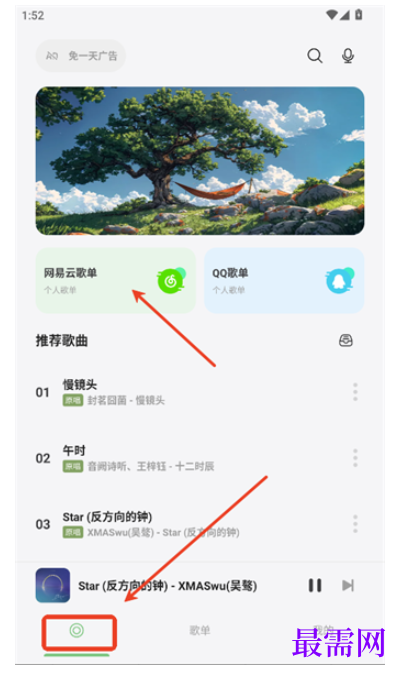
Task: Open the now playing bar
Action: [168, 585]
